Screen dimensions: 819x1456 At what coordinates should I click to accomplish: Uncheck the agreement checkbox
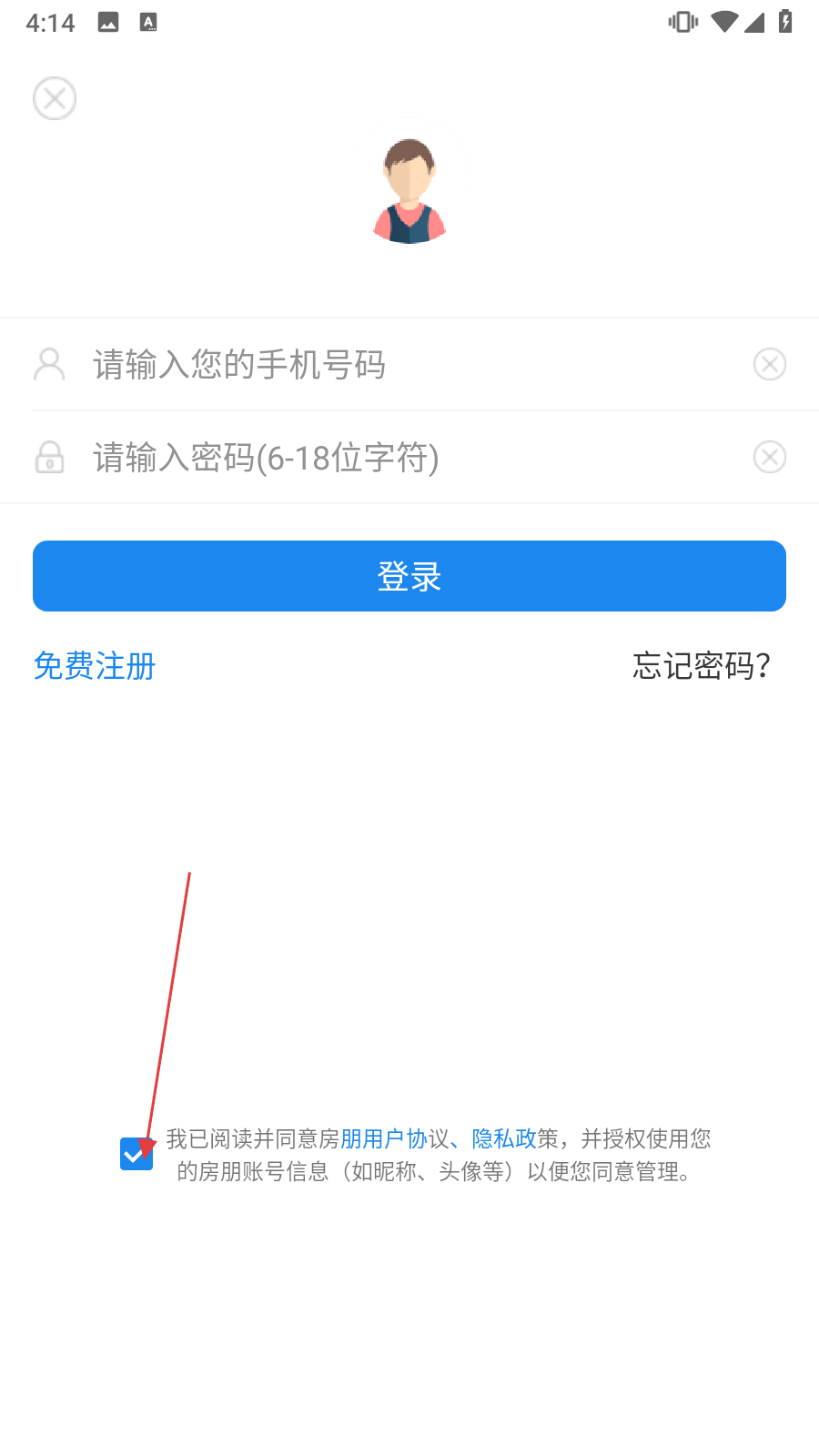pyautogui.click(x=136, y=1154)
